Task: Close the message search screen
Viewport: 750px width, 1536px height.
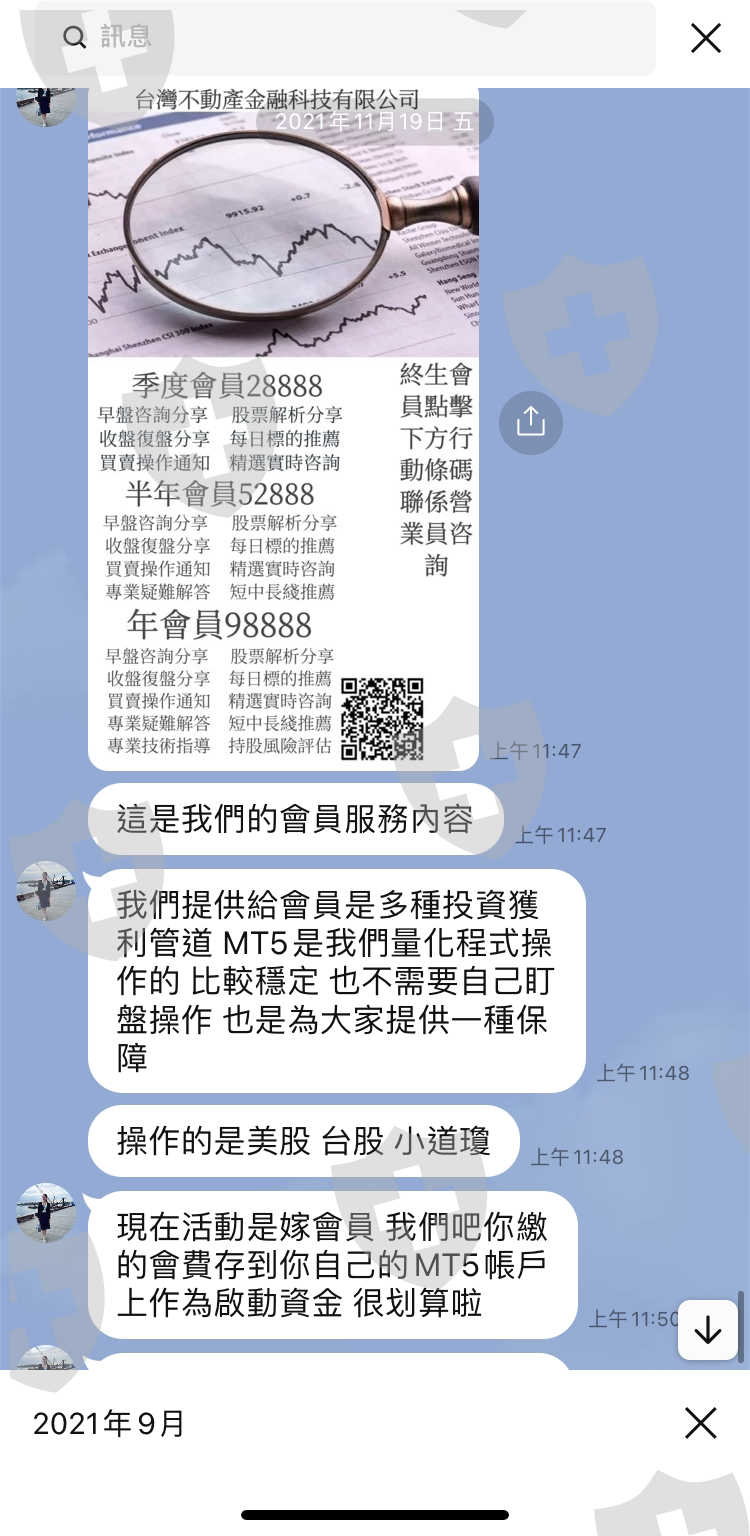Action: (x=706, y=38)
